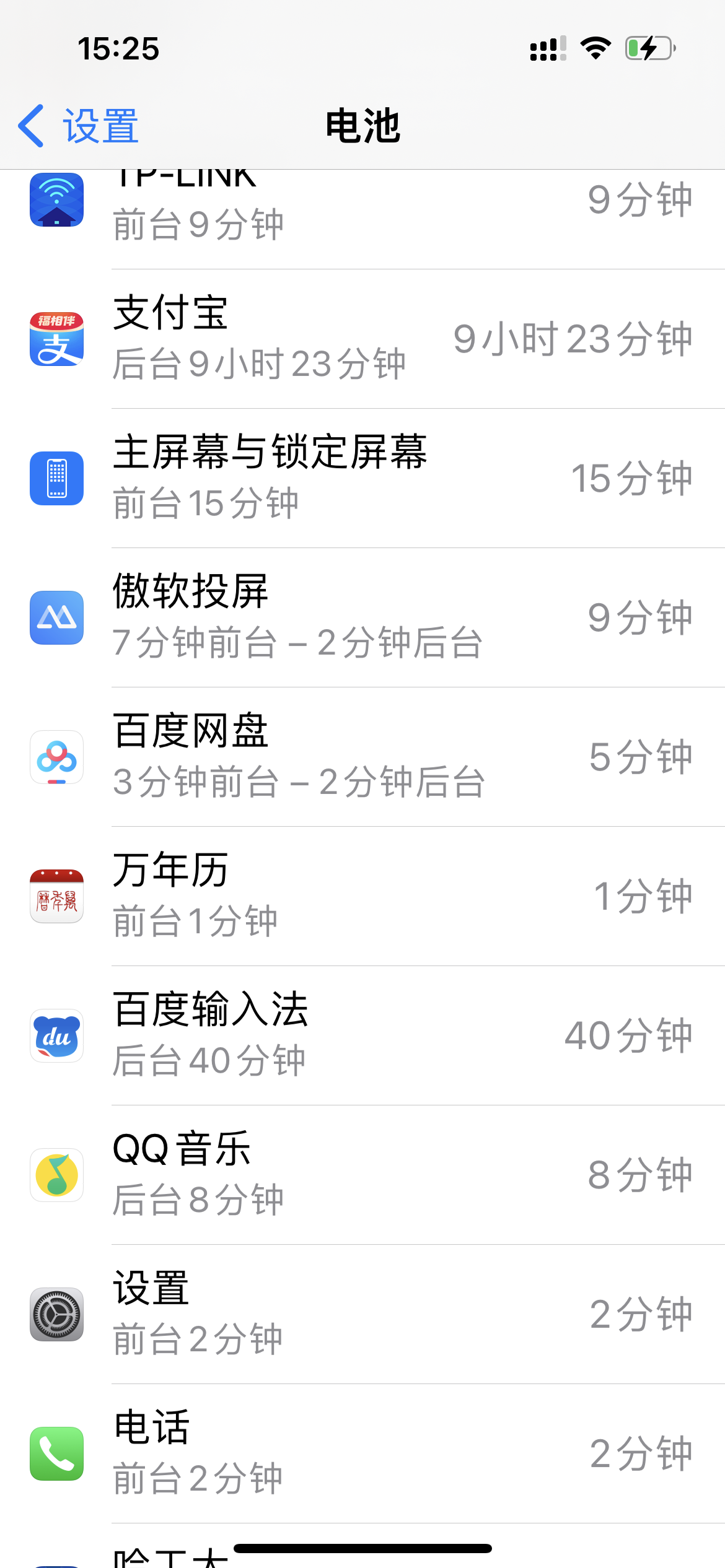Tap the 百度输入法 usage row

(362, 1035)
